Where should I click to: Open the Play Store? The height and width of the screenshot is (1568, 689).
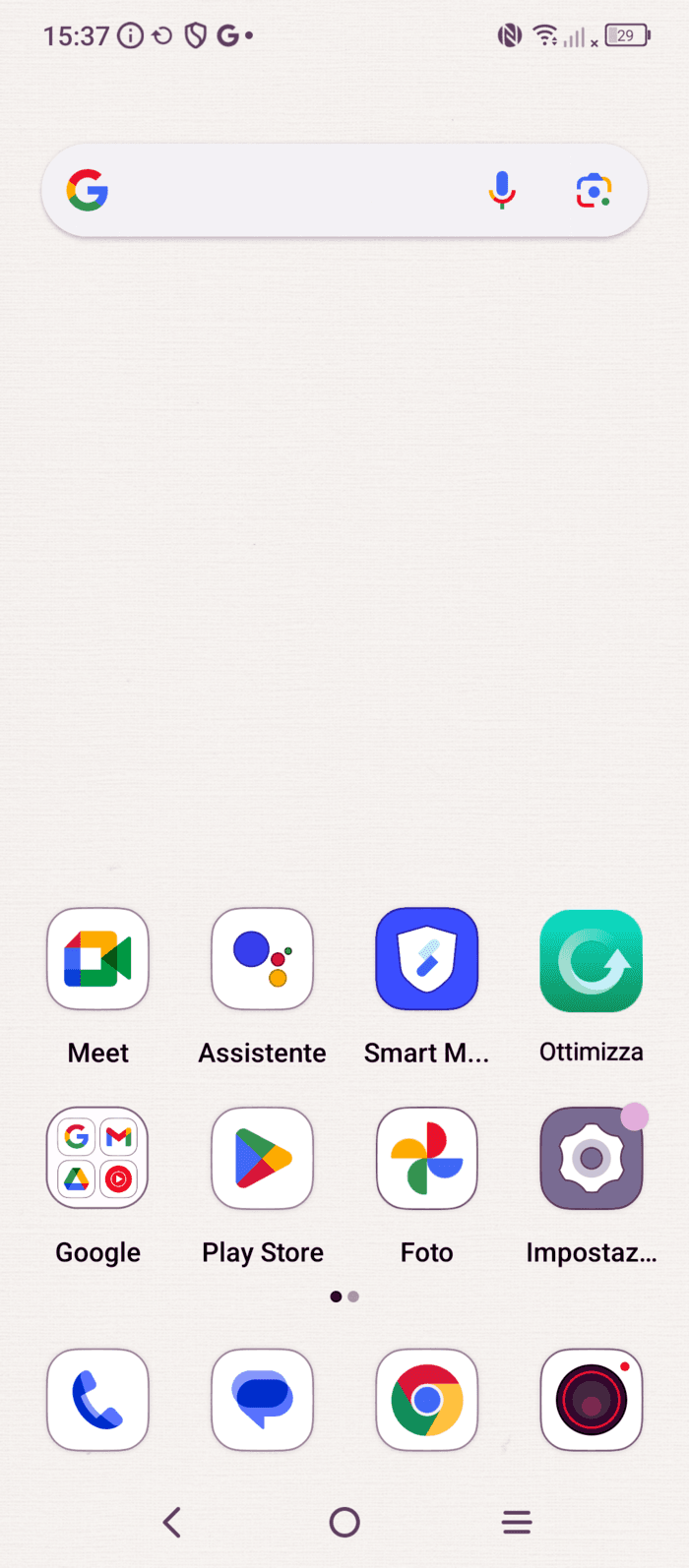pyautogui.click(x=262, y=1158)
